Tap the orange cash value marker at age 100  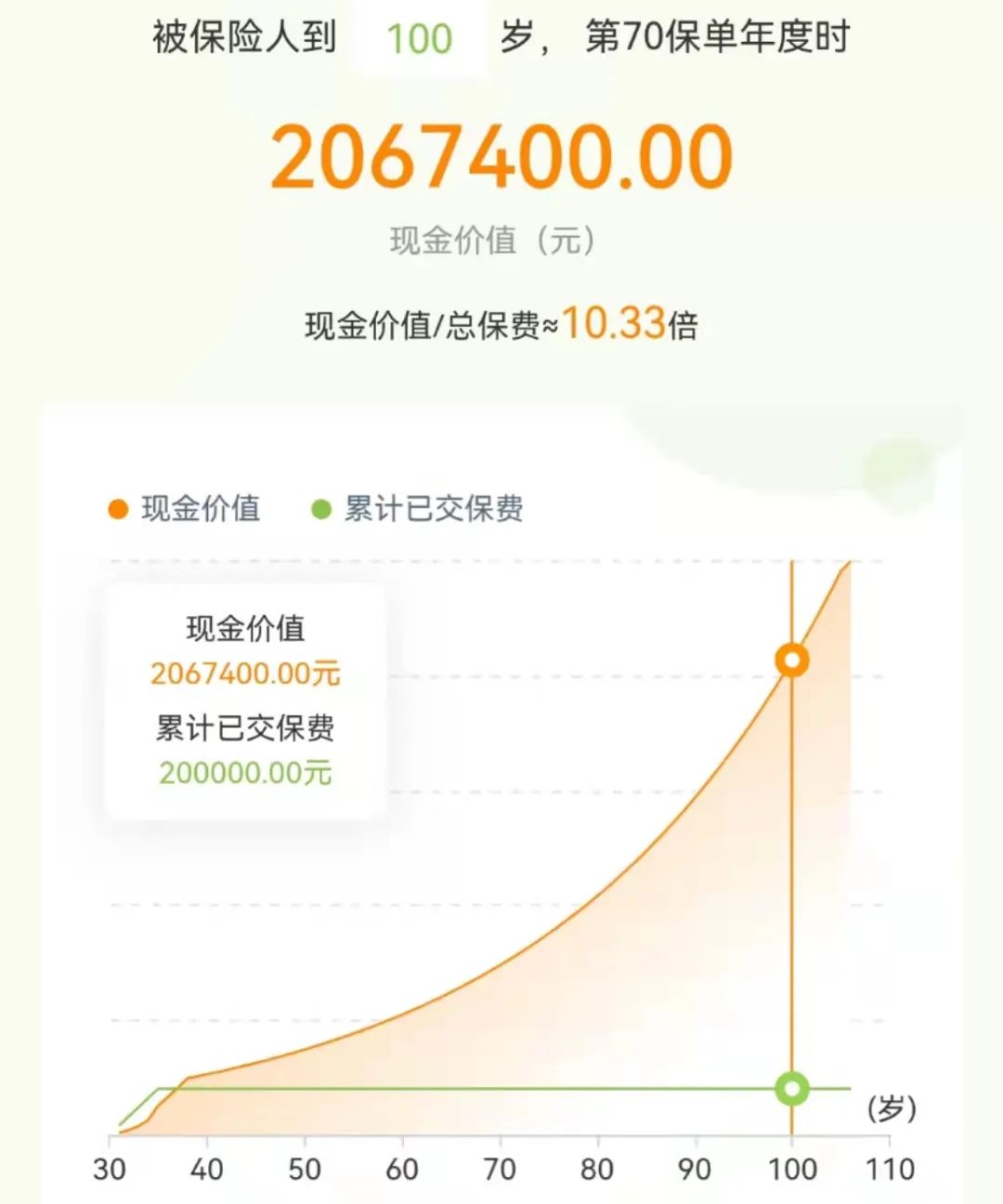tap(792, 661)
